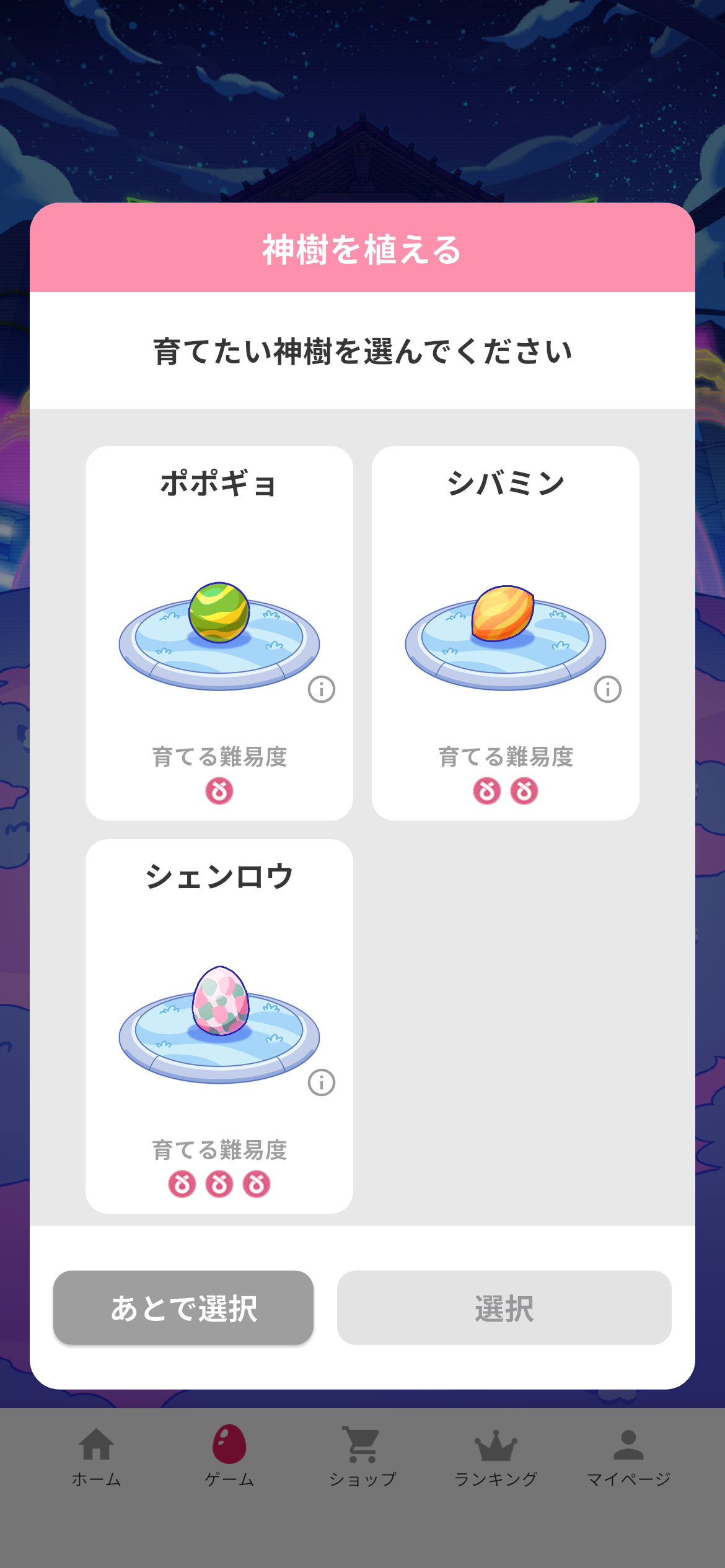Confirm with the 選択 button
725x1568 pixels.
click(x=504, y=1308)
